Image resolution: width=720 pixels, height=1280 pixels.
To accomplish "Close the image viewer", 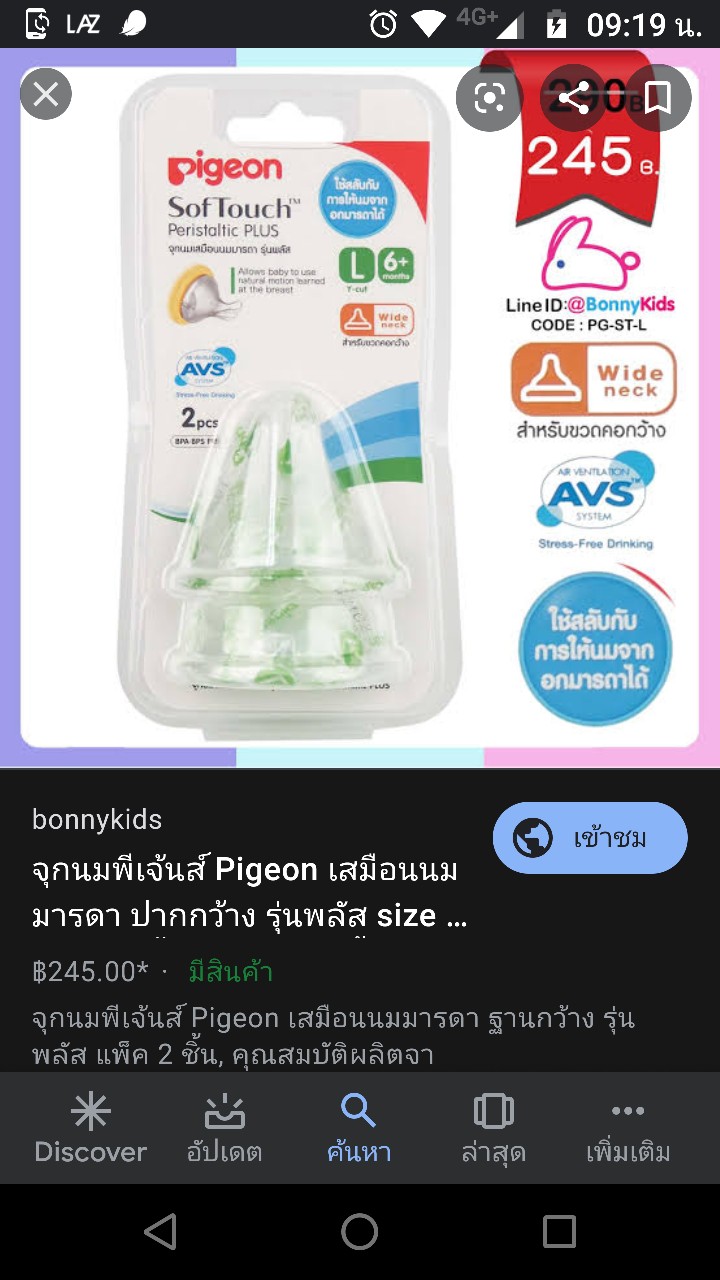I will click(46, 95).
